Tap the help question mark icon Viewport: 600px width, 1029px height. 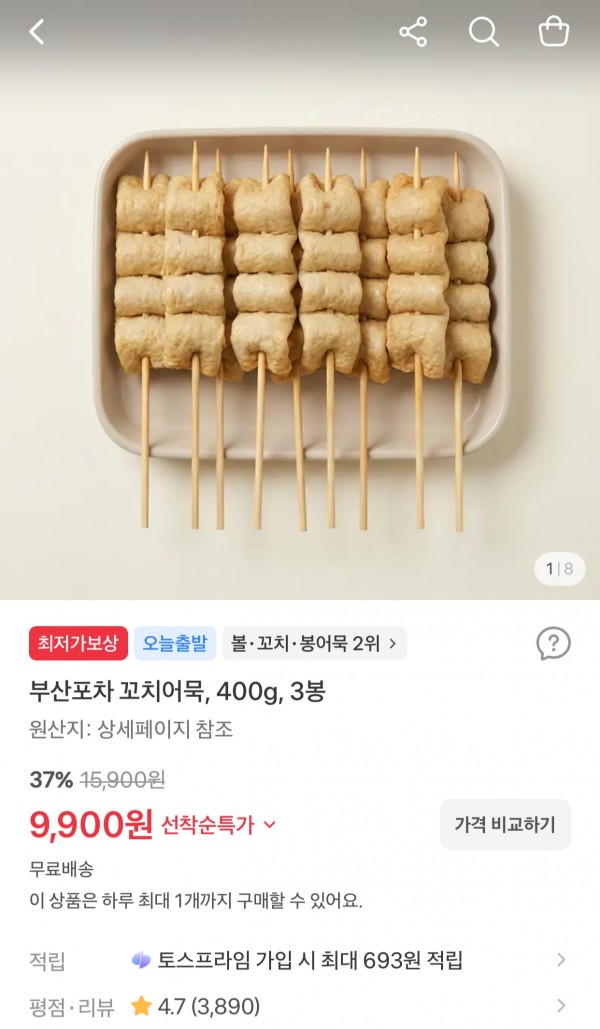pyautogui.click(x=553, y=644)
